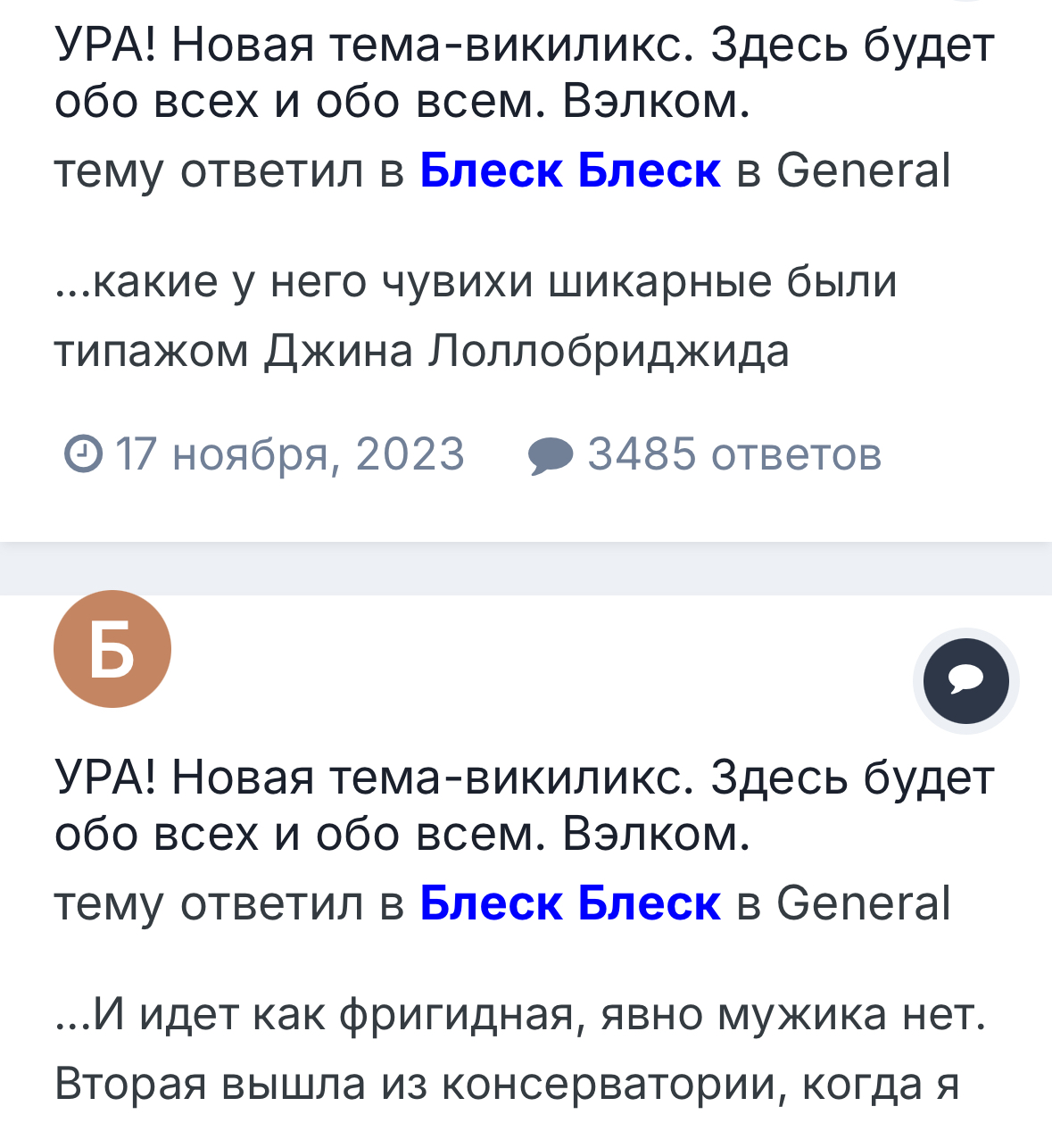Viewport: 1052px width, 1148px height.
Task: Tap the dark comment bubble icon
Action: point(965,681)
